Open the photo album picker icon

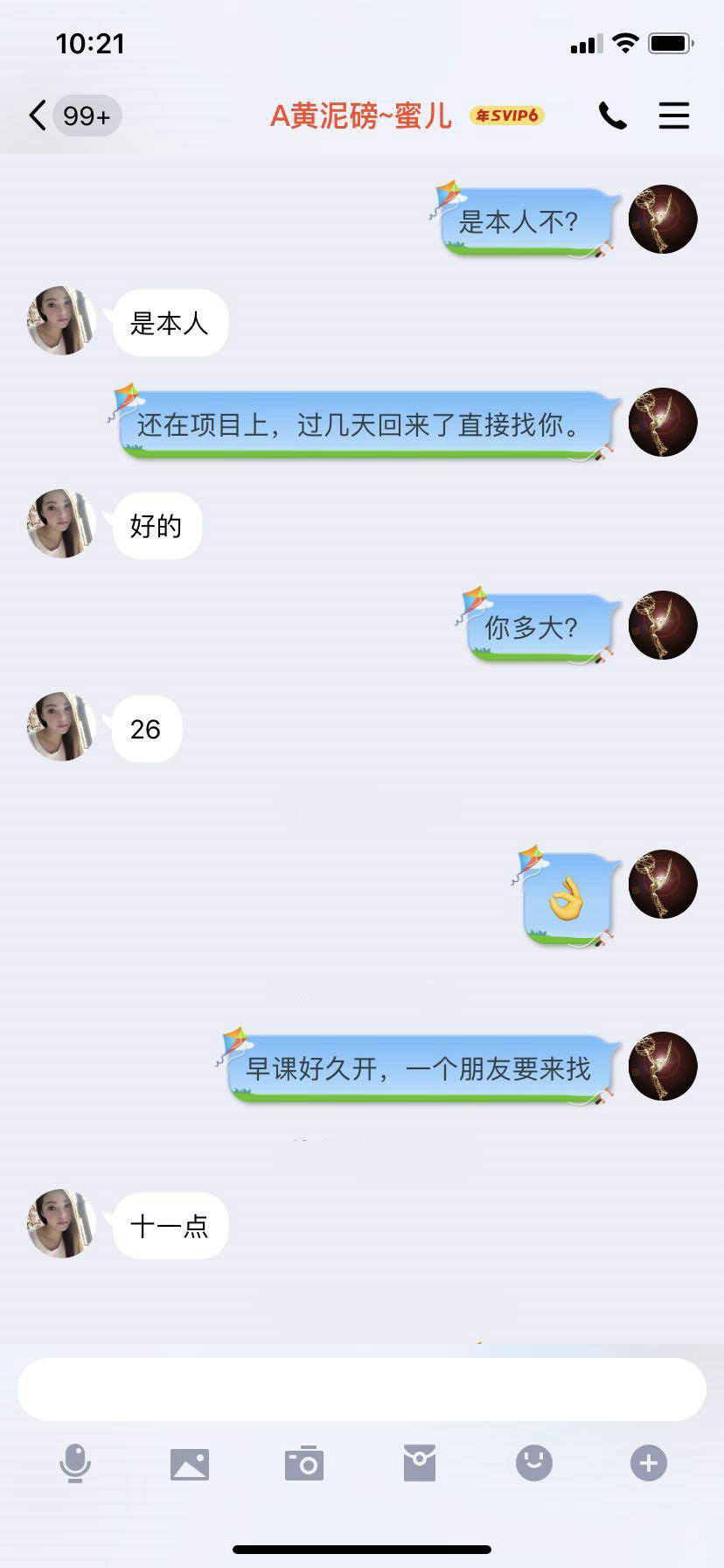190,1462
